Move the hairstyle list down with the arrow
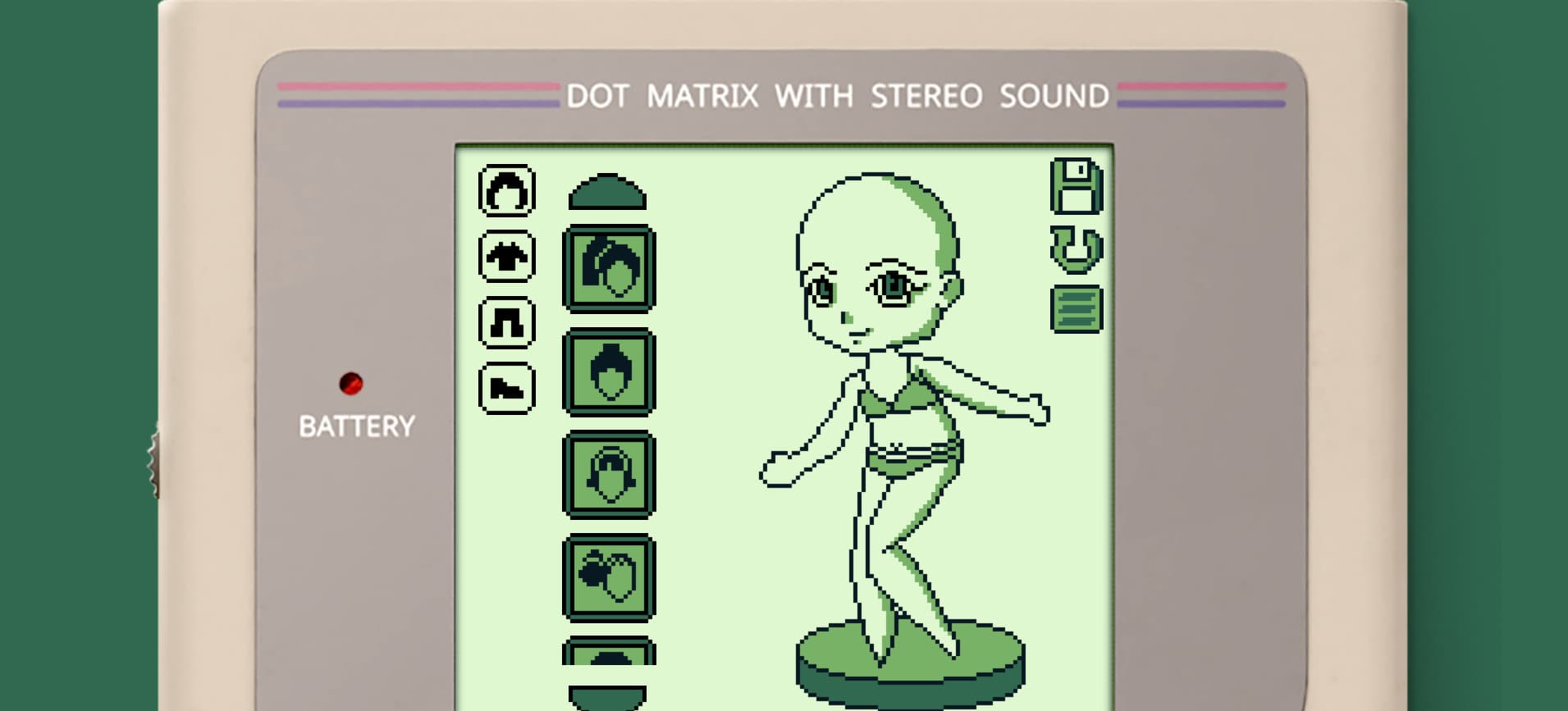The width and height of the screenshot is (1568, 711). click(607, 697)
